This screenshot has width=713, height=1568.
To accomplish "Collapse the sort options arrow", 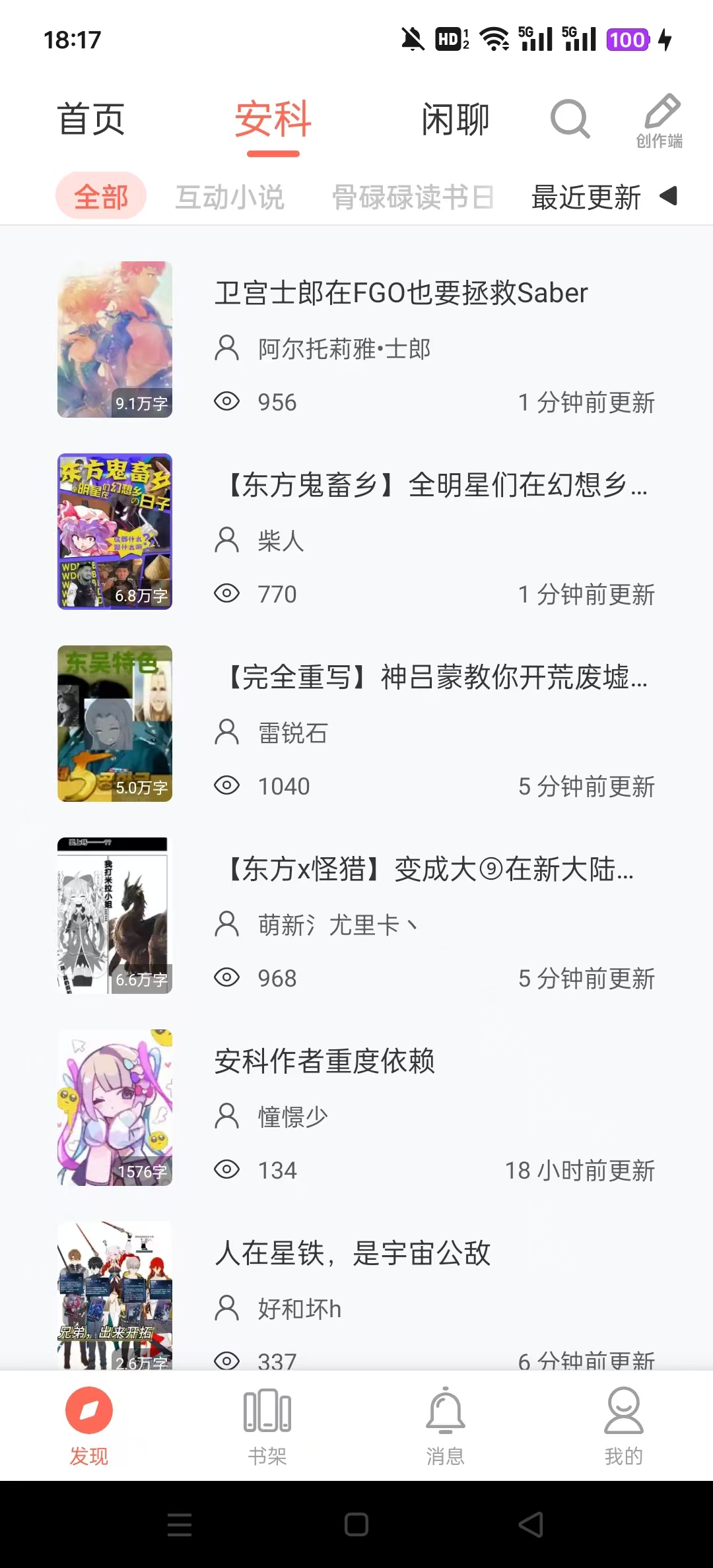I will coord(668,197).
